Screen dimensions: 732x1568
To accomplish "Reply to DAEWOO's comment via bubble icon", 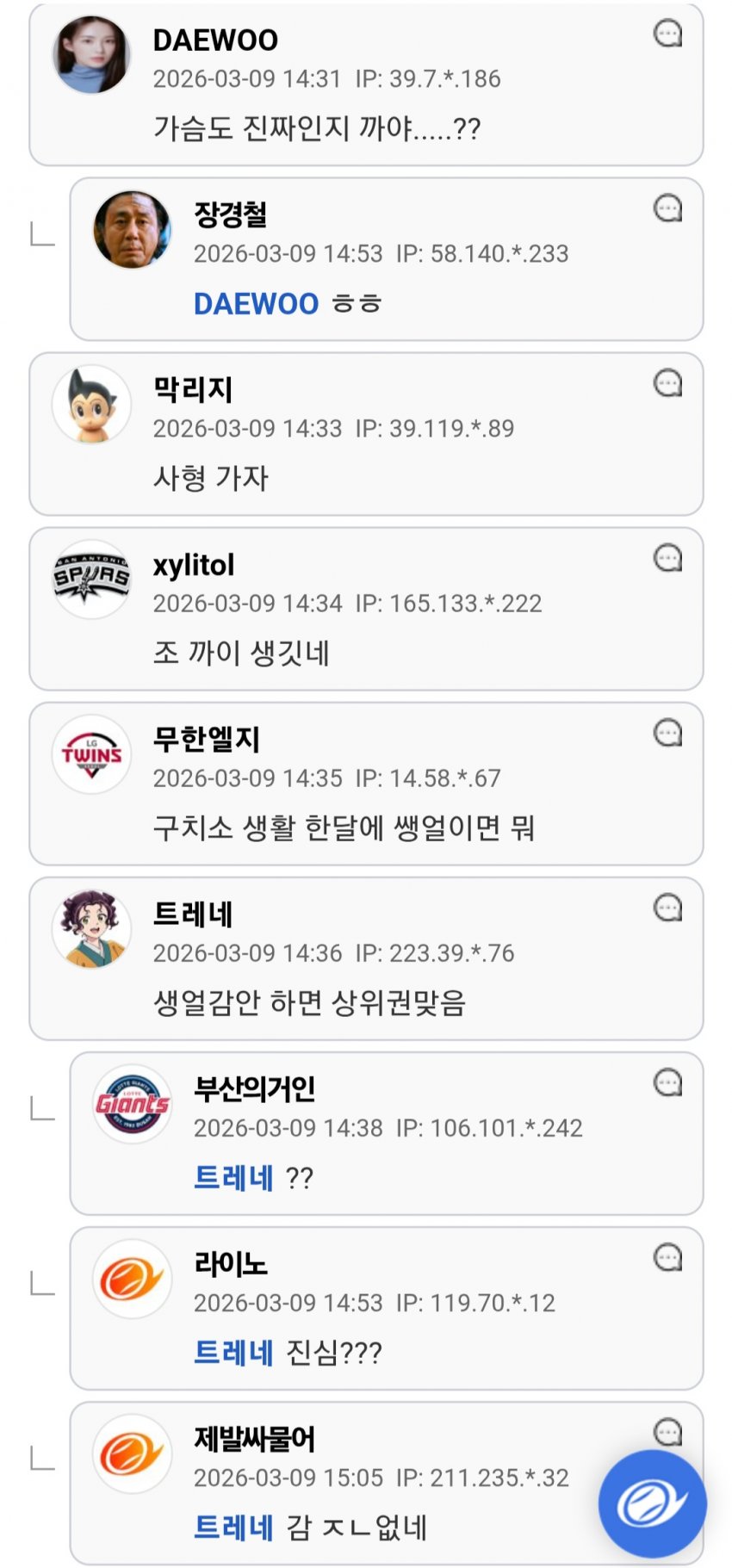I will point(667,34).
